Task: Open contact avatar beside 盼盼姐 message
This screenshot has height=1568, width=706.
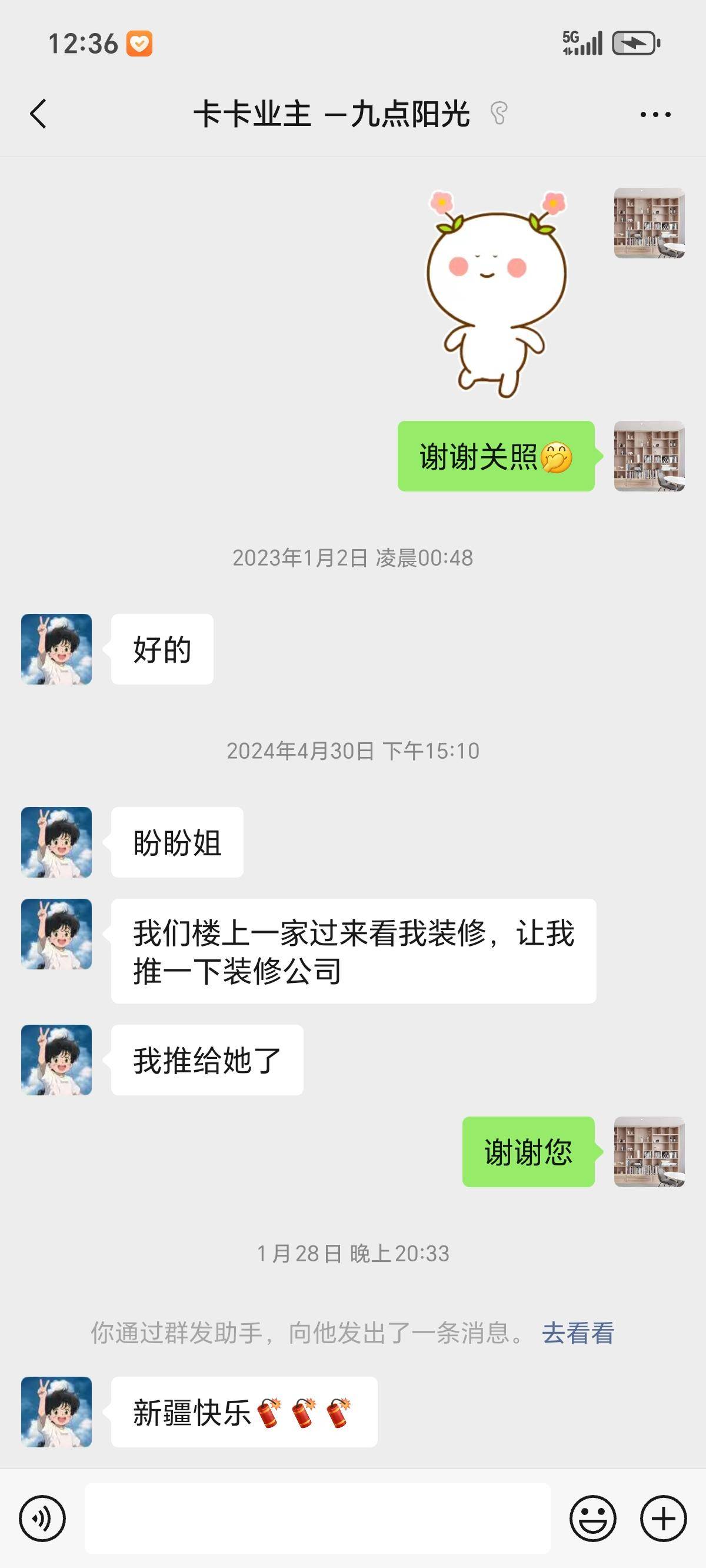Action: pos(56,842)
